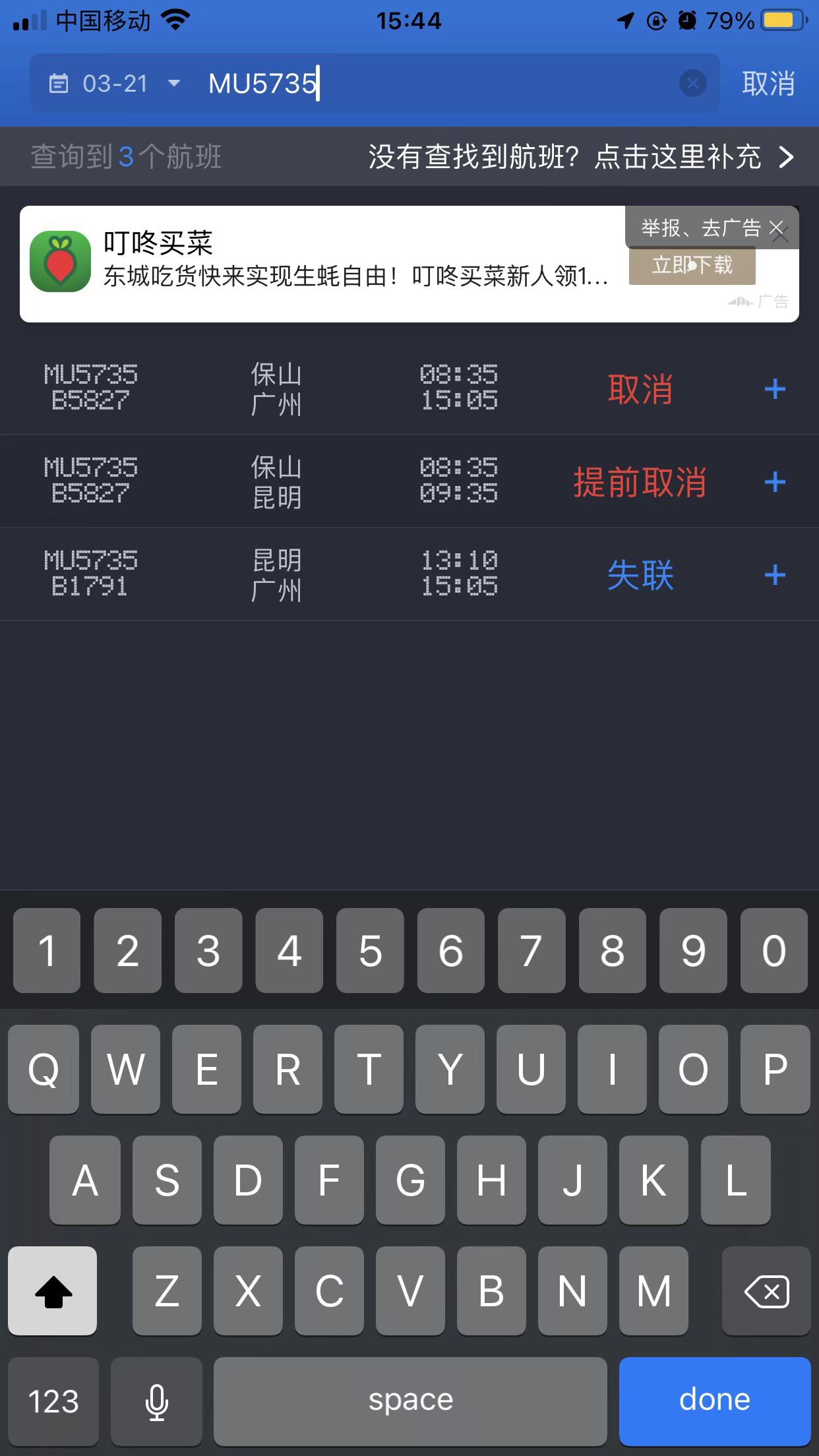Tap the blue done key
The width and height of the screenshot is (819, 1456).
[x=715, y=1401]
